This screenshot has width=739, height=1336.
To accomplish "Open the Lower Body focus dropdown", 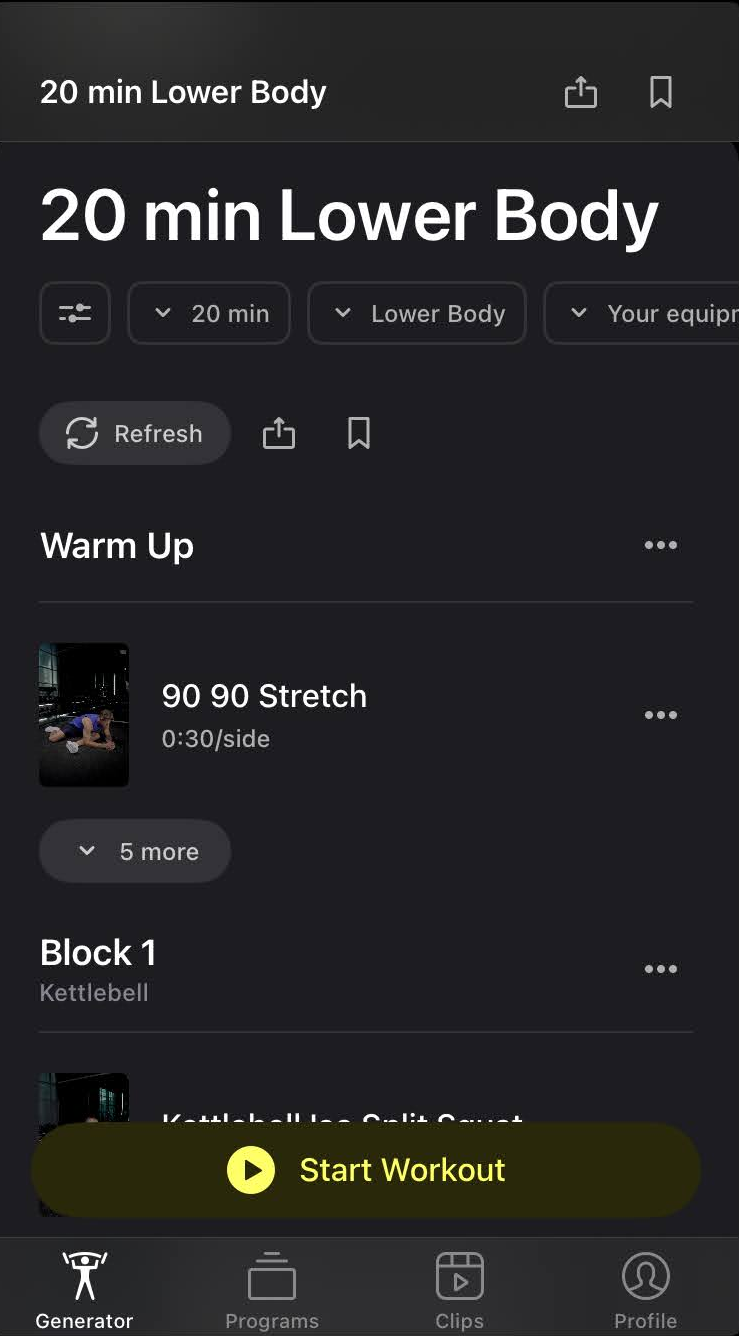I will [417, 313].
